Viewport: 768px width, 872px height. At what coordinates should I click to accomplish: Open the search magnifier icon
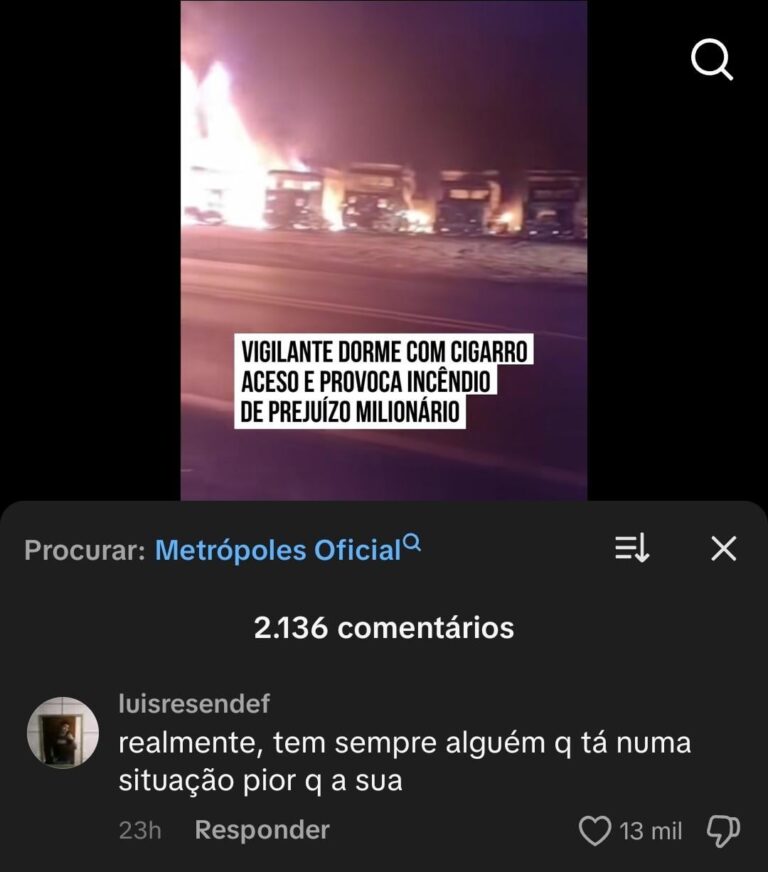(712, 61)
